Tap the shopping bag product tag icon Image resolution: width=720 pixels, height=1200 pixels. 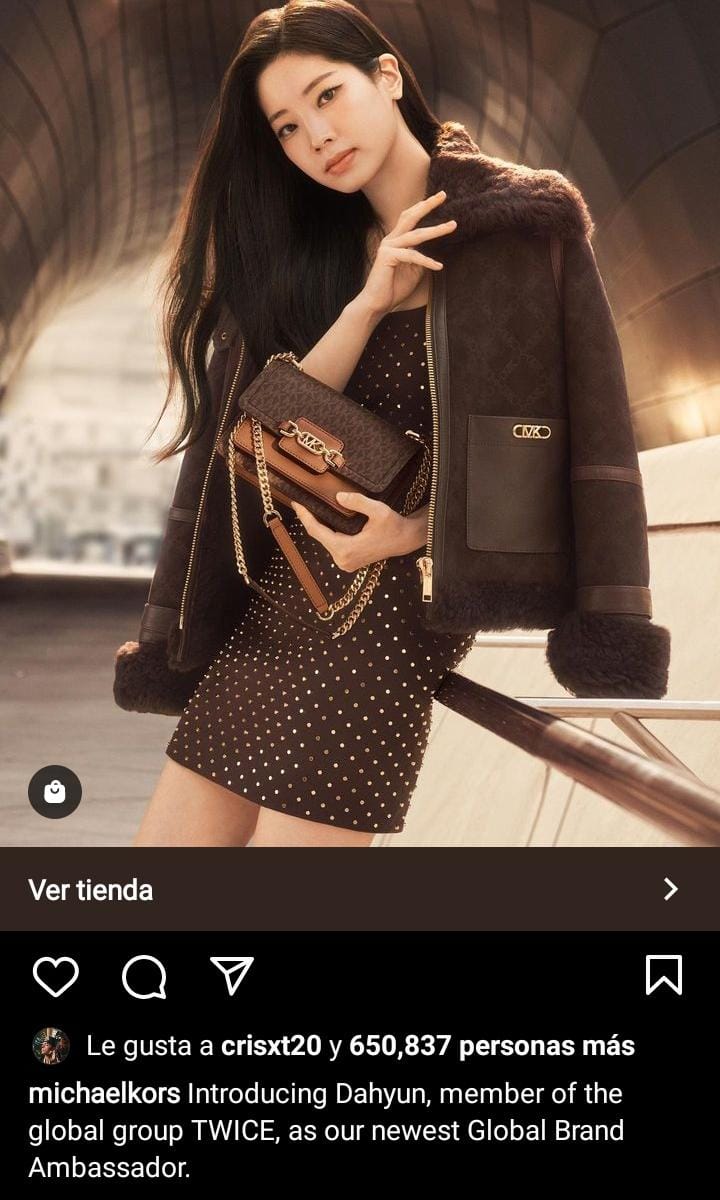pos(55,792)
